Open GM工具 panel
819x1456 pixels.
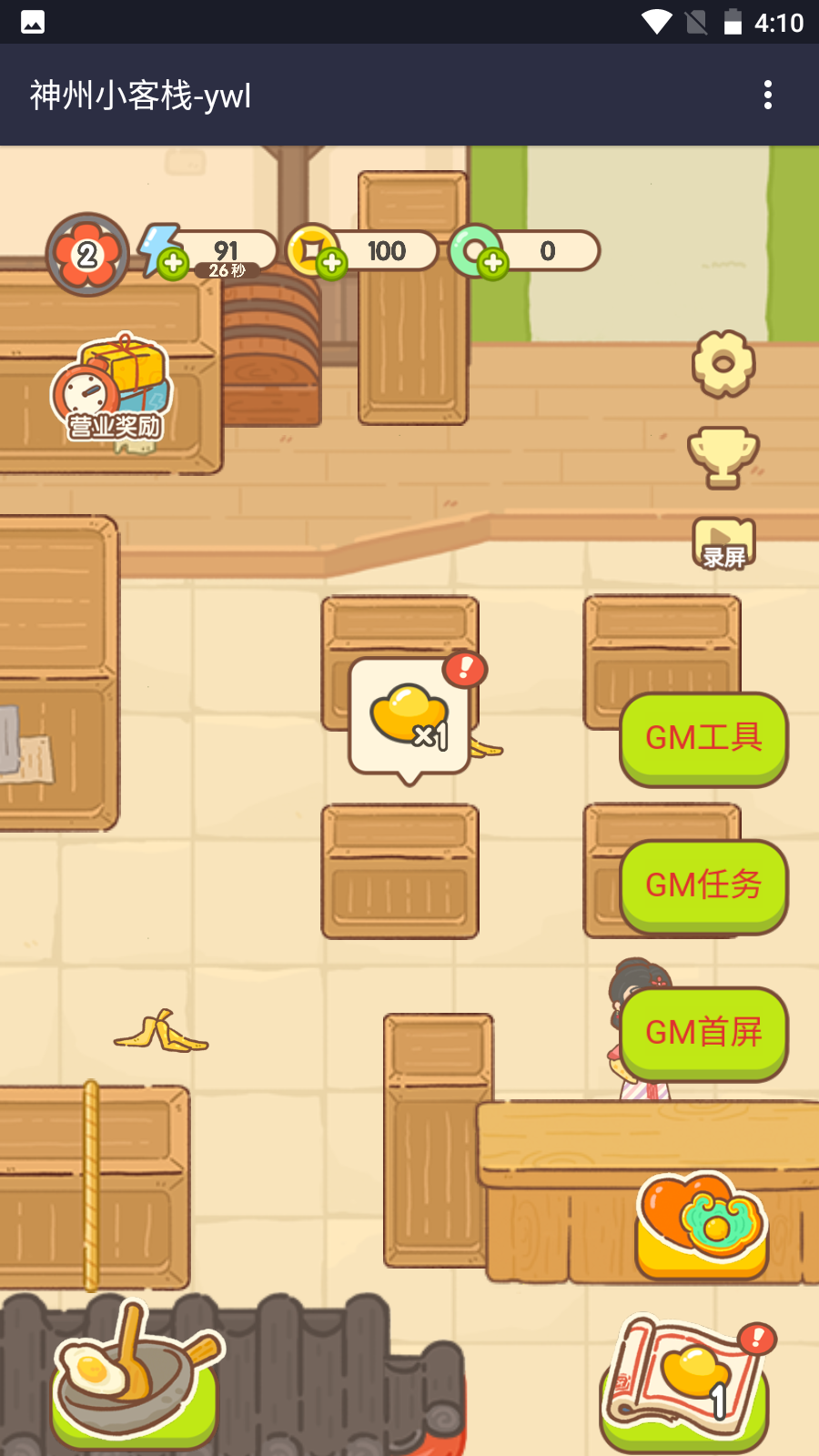pos(703,737)
